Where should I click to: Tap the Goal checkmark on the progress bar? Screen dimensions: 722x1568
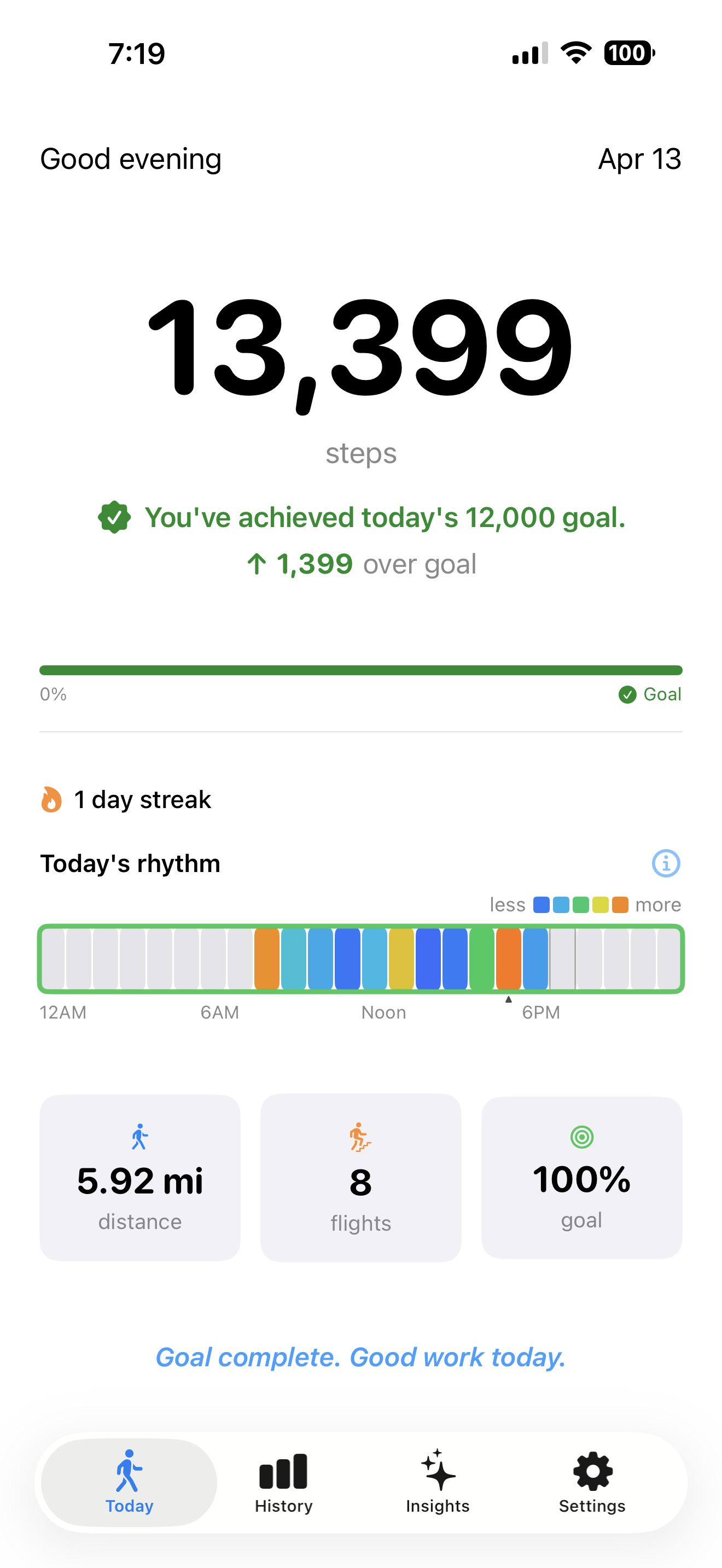point(627,694)
